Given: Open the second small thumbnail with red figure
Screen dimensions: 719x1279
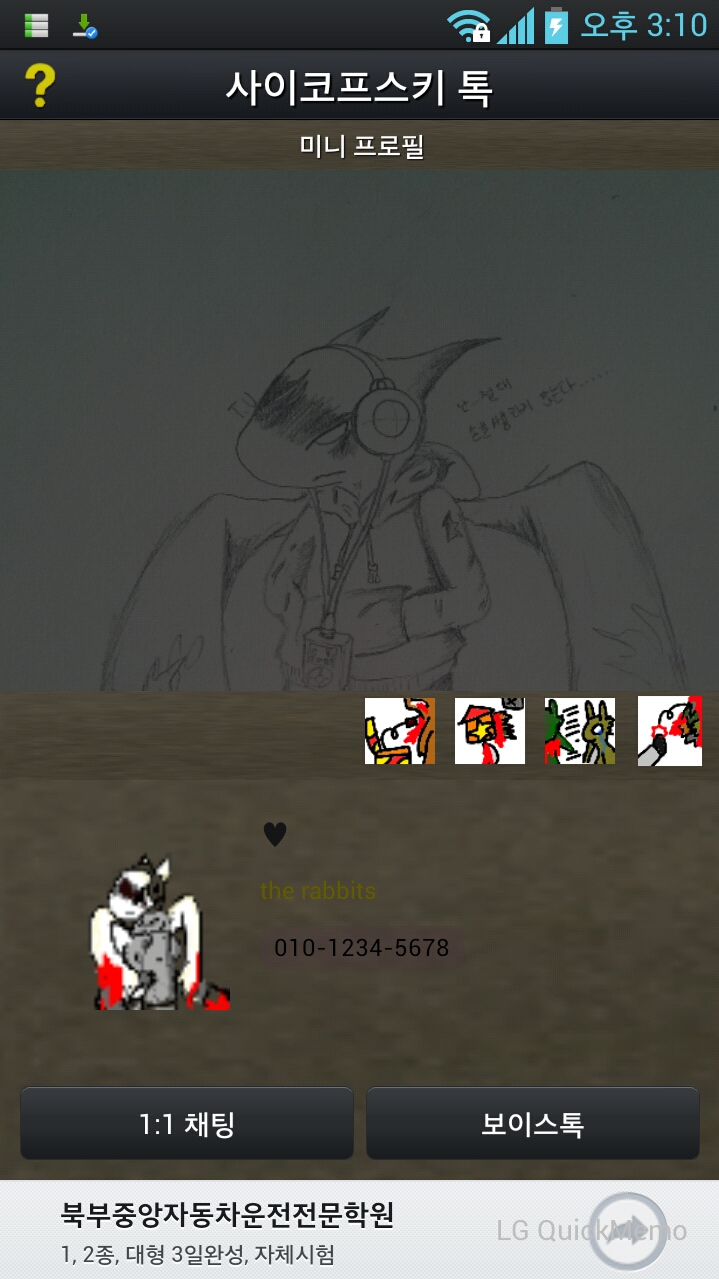Looking at the screenshot, I should (490, 731).
